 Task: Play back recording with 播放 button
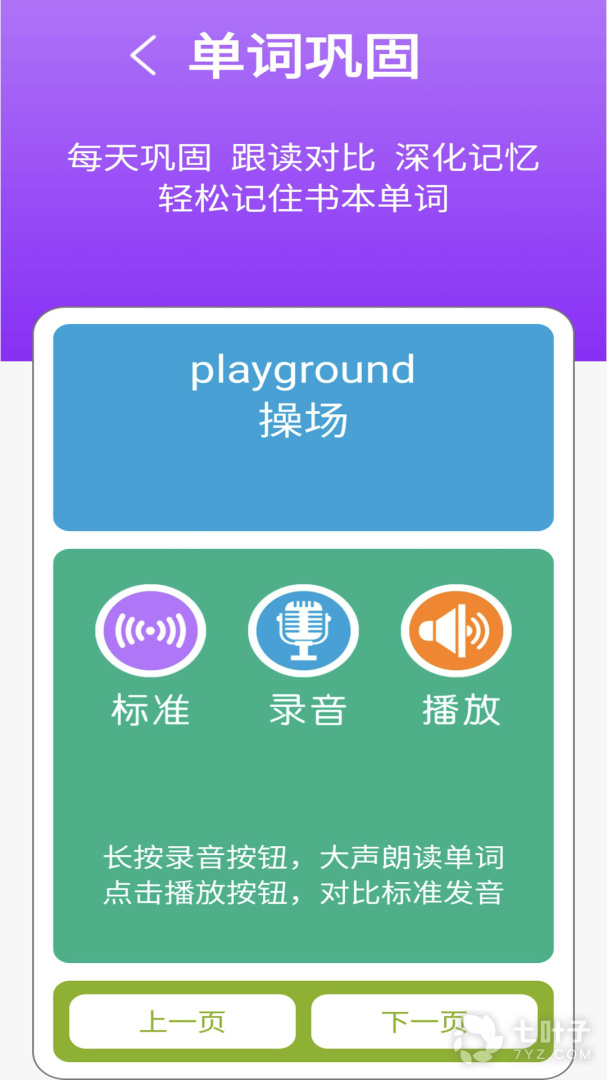point(456,630)
